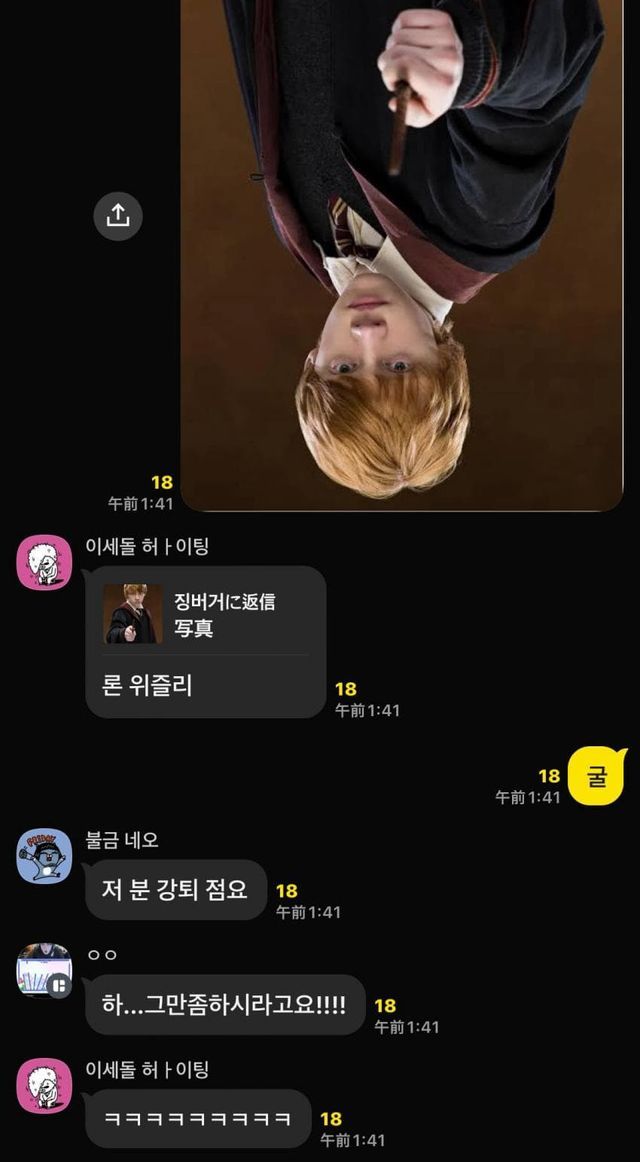640x1162 pixels.
Task: Open 이세돌 허ㅏ이팅's profile picture above 론 위즐리
Action: tap(45, 562)
